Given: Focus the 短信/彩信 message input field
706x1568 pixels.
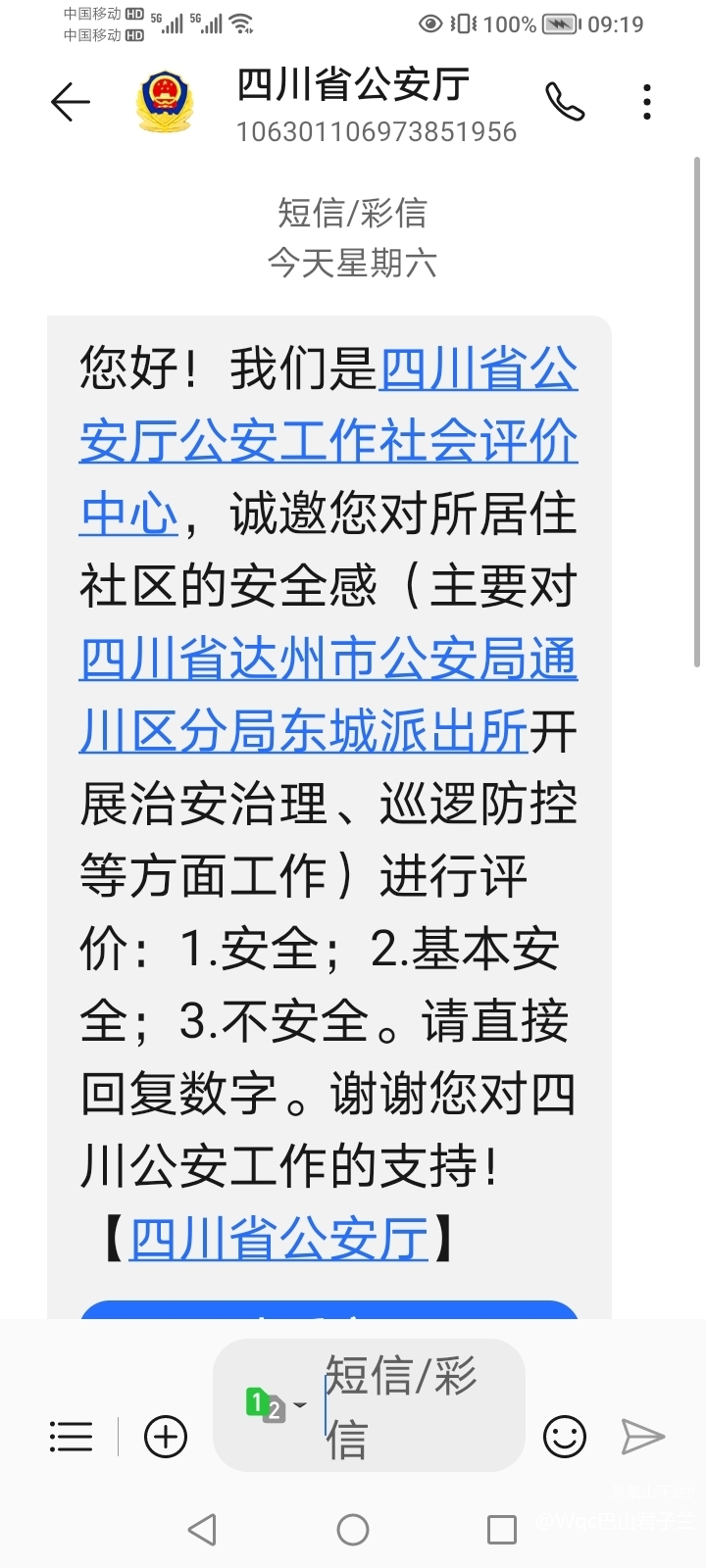Looking at the screenshot, I should (x=412, y=1407).
